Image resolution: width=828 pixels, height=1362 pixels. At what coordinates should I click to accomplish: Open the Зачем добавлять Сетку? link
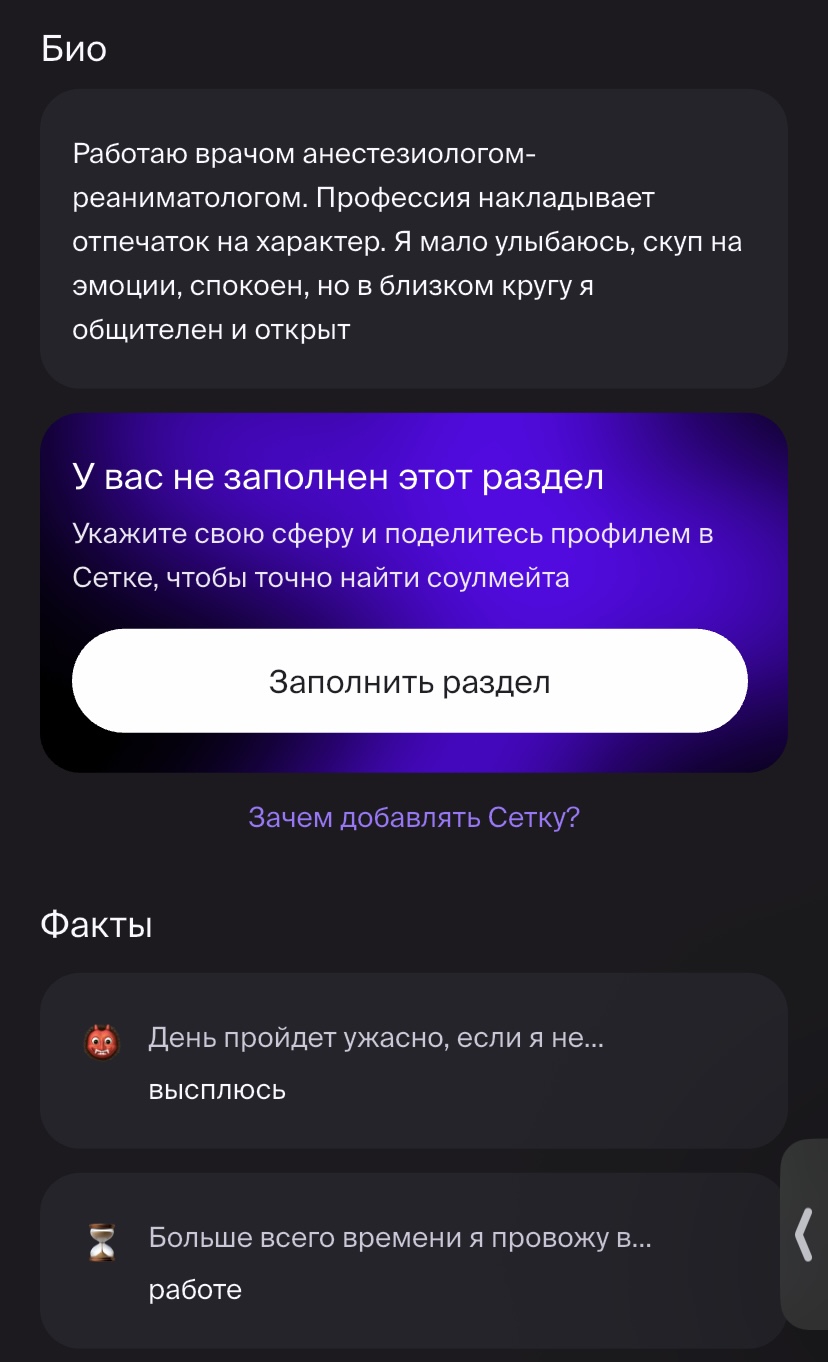coord(413,818)
